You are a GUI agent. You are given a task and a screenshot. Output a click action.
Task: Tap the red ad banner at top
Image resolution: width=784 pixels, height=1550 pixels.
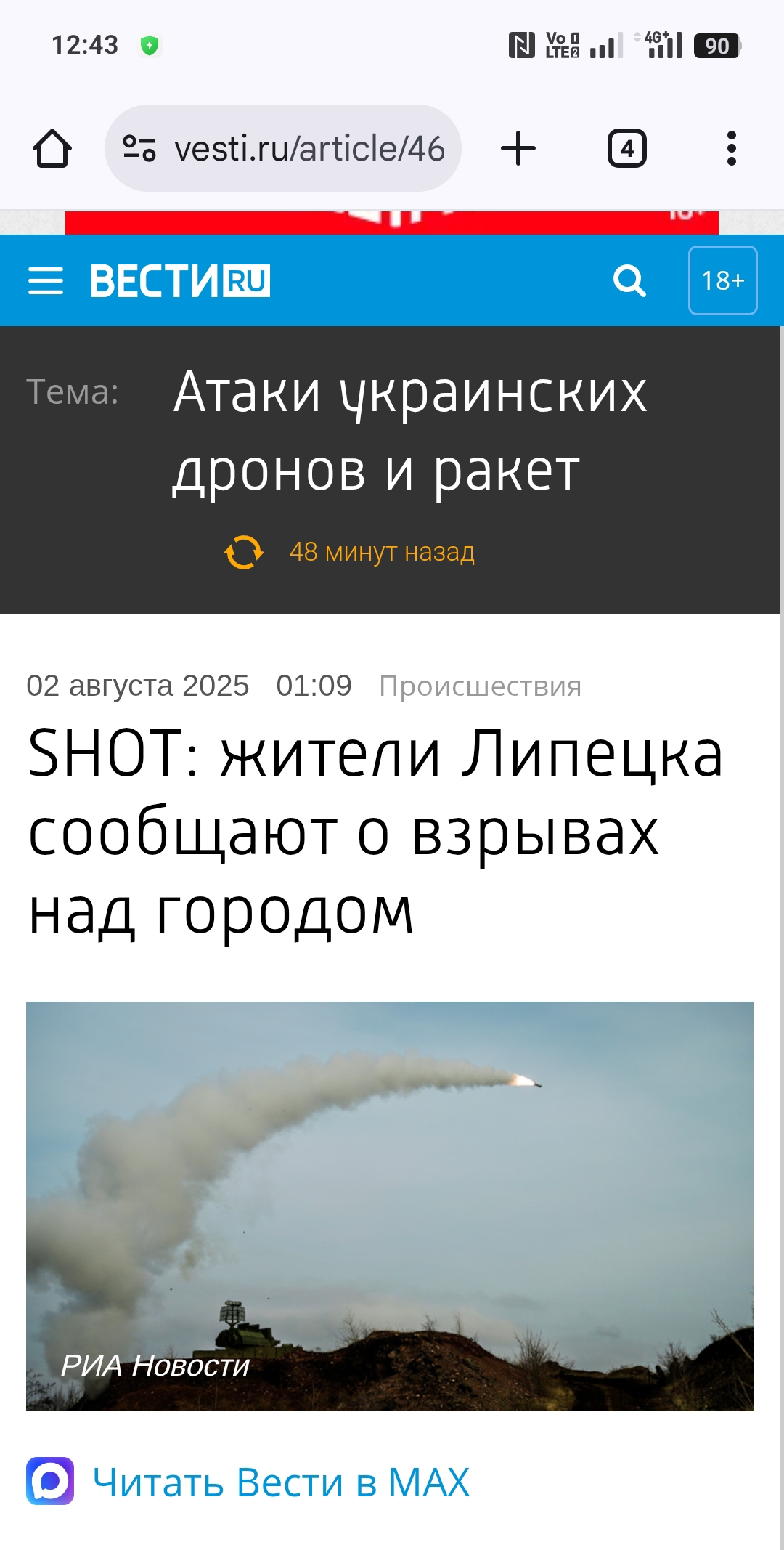[392, 222]
